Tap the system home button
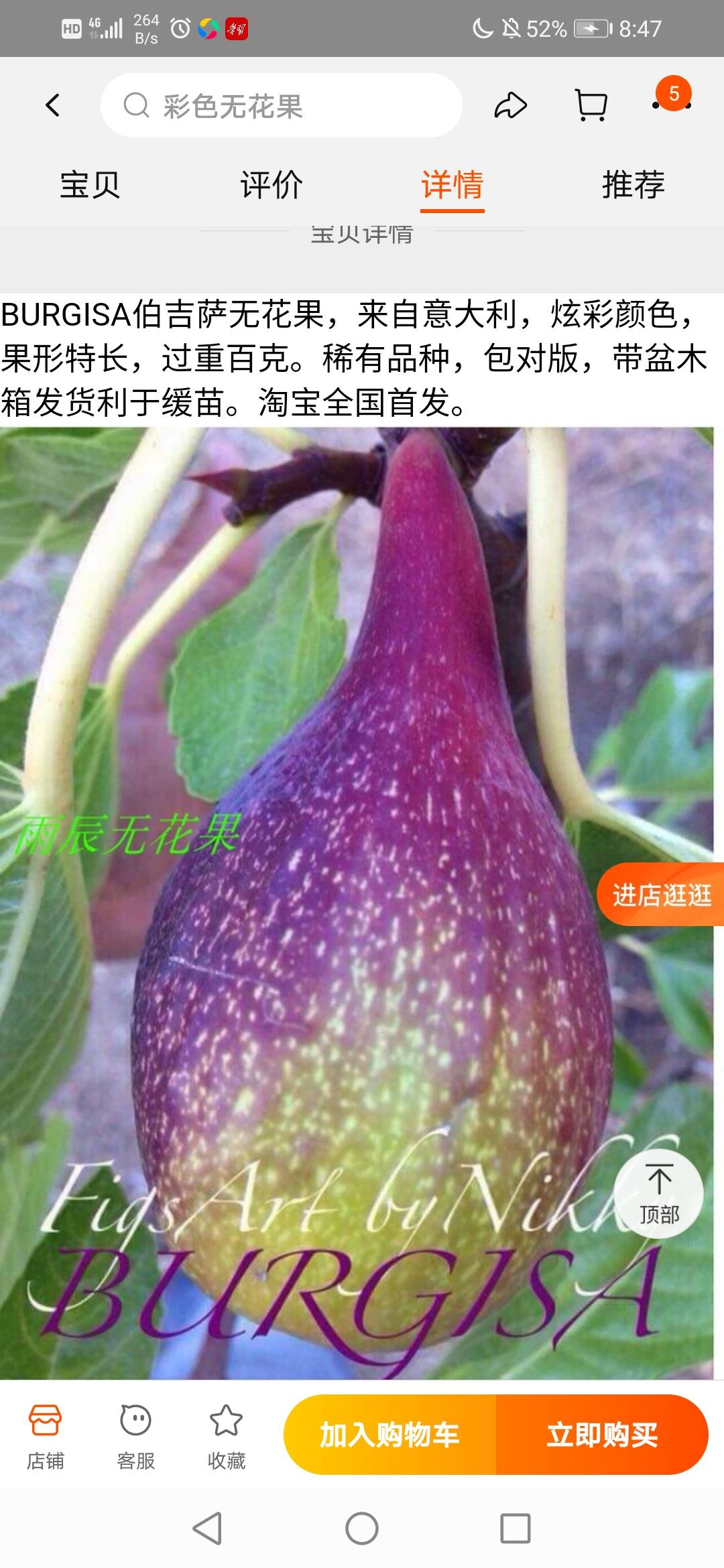This screenshot has width=724, height=1568. tap(362, 1528)
